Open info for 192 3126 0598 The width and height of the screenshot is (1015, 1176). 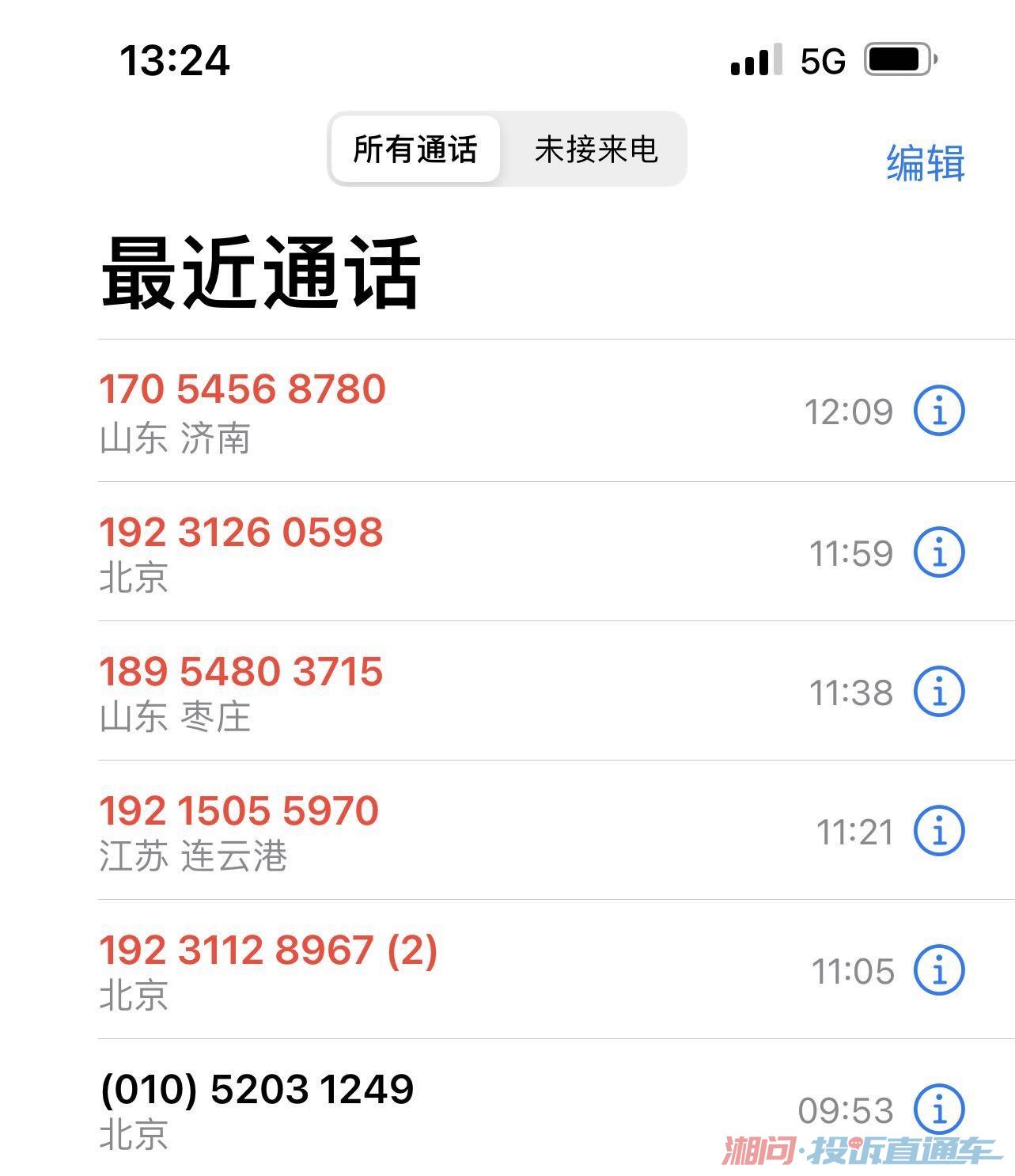coord(939,552)
